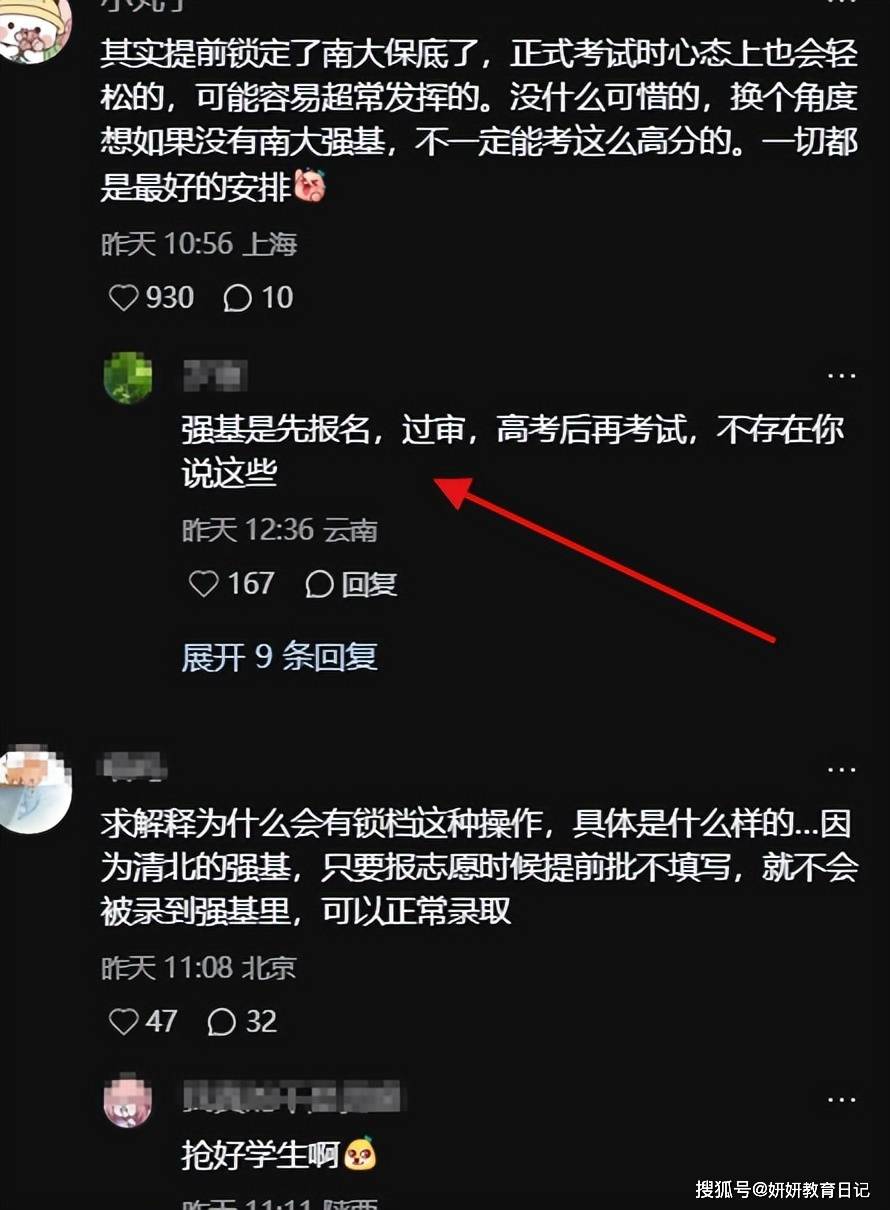Open the avatar of the 抢好学生啊 replier
Screen dimensions: 890x1210
(x=128, y=1100)
